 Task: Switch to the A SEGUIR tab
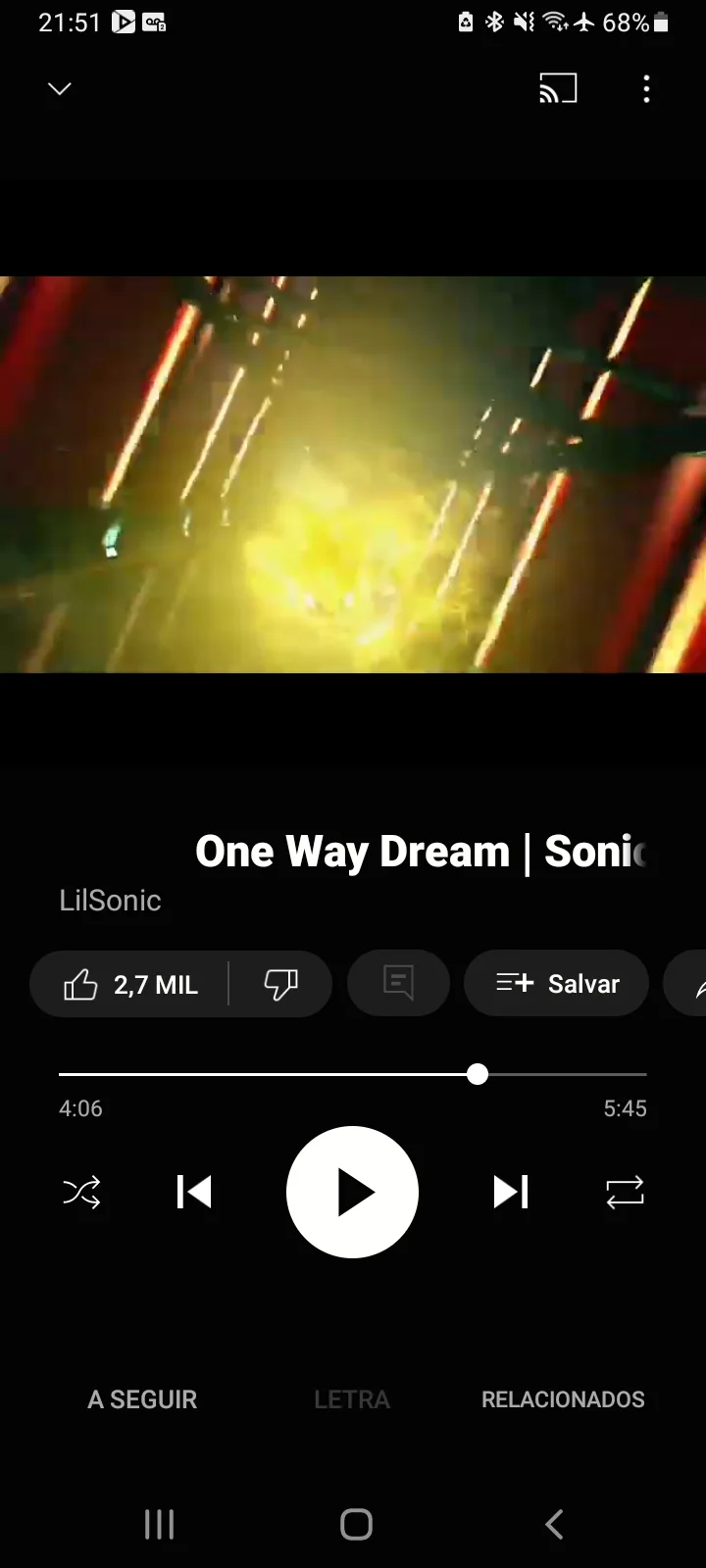[142, 1399]
